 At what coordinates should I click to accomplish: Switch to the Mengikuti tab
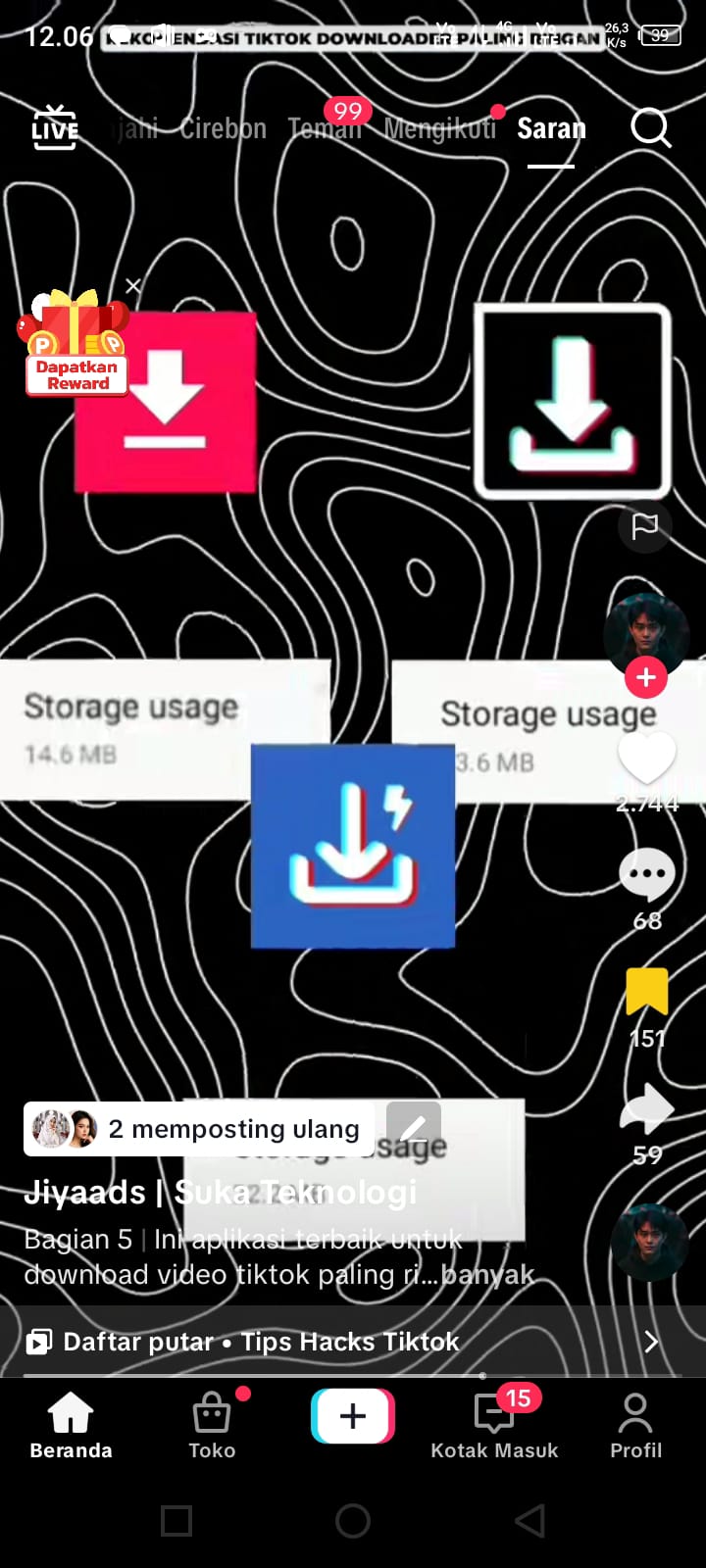click(440, 128)
